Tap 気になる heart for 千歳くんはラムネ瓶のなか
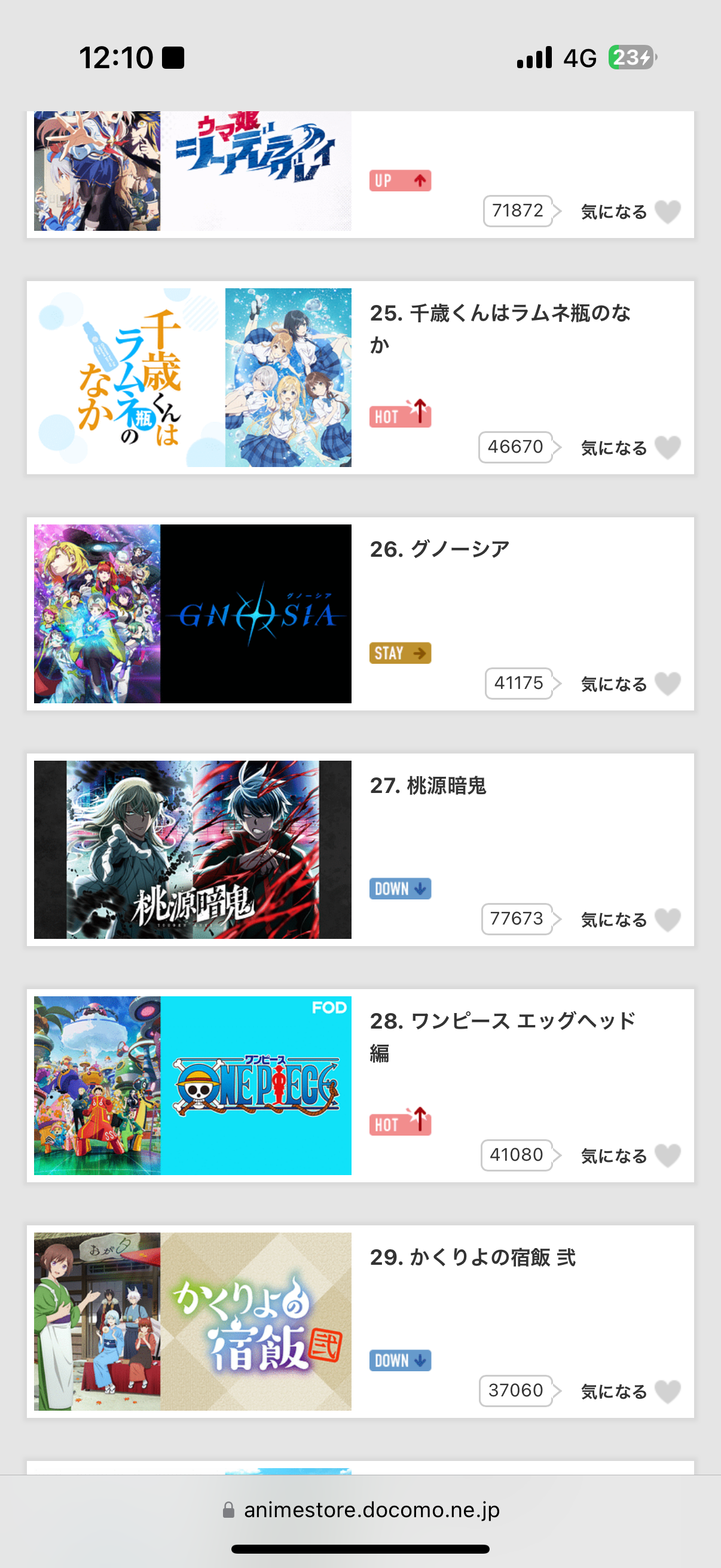 click(667, 448)
